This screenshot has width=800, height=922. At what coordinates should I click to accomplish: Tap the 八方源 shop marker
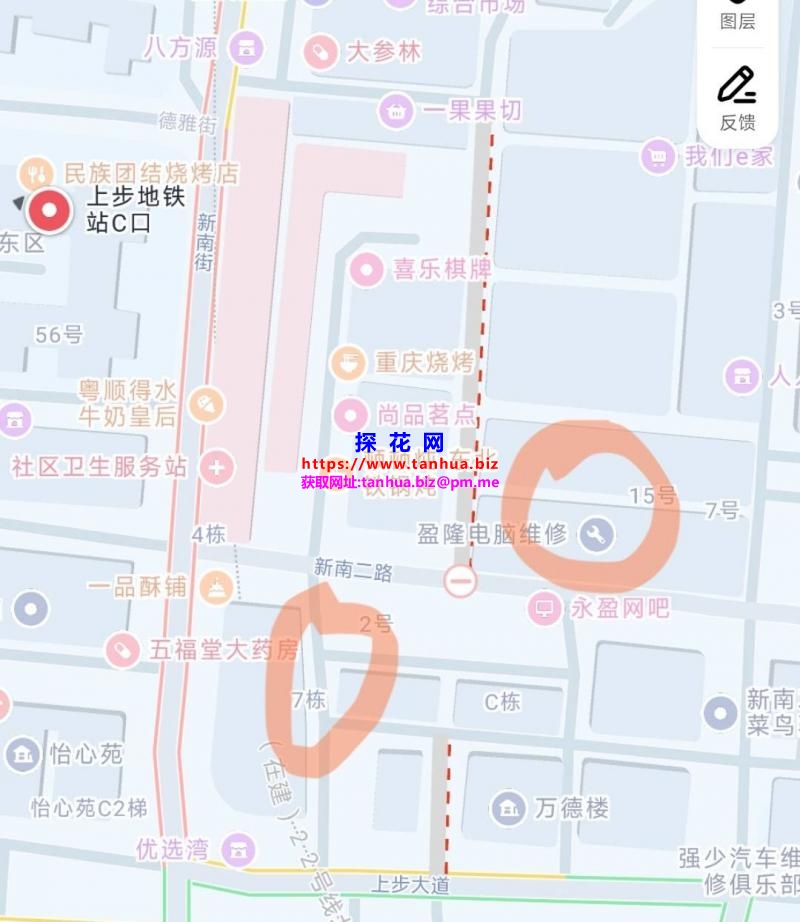pos(245,46)
